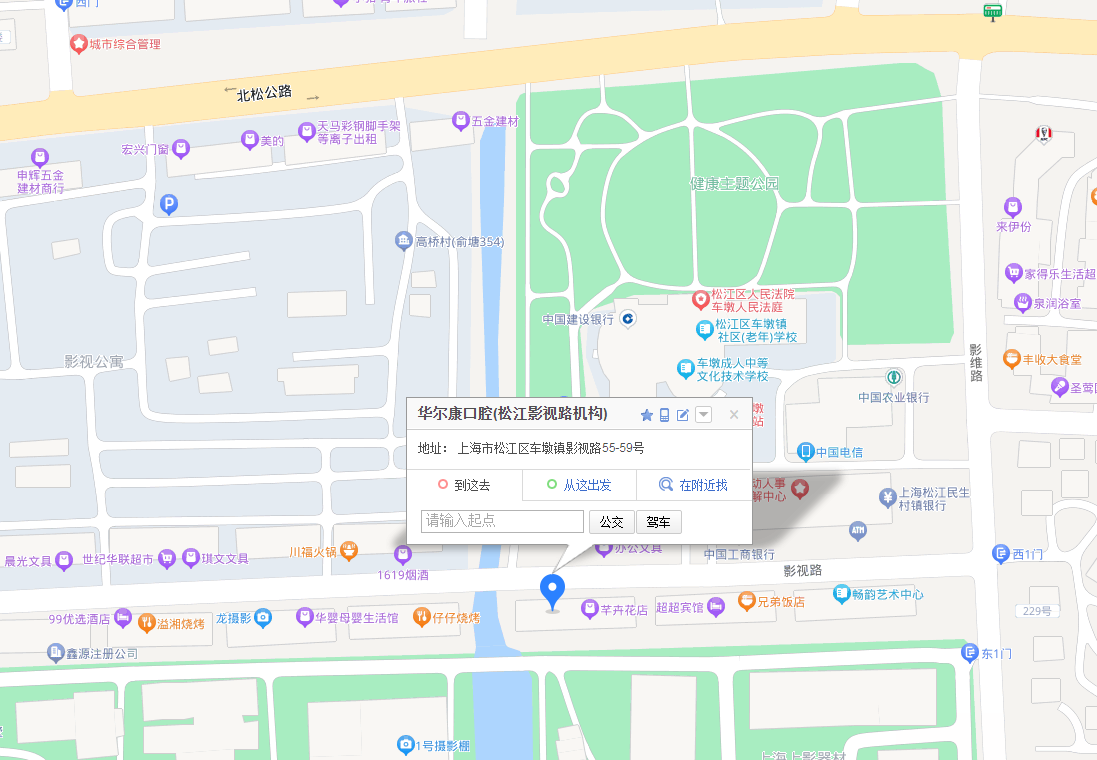The height and width of the screenshot is (760, 1097).
Task: Favorite 华尔康口腔 with the star icon
Action: [647, 415]
